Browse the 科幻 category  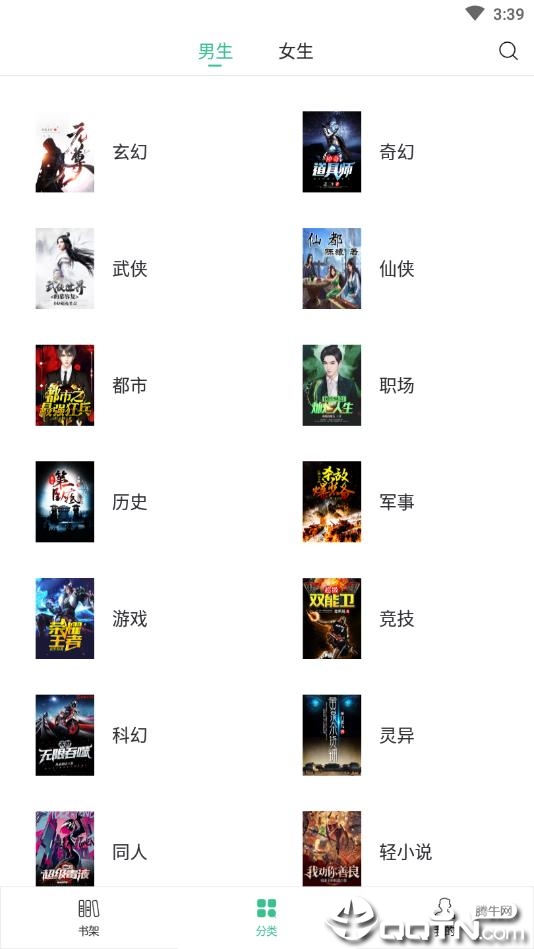(x=130, y=735)
